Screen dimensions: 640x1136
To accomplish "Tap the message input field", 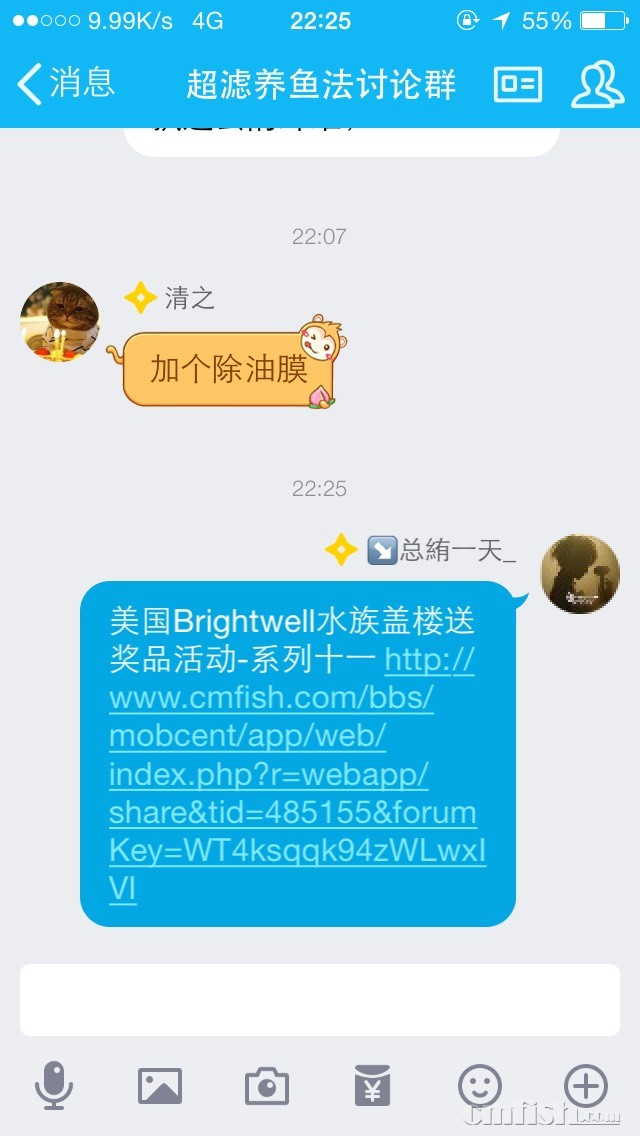I will (x=320, y=999).
